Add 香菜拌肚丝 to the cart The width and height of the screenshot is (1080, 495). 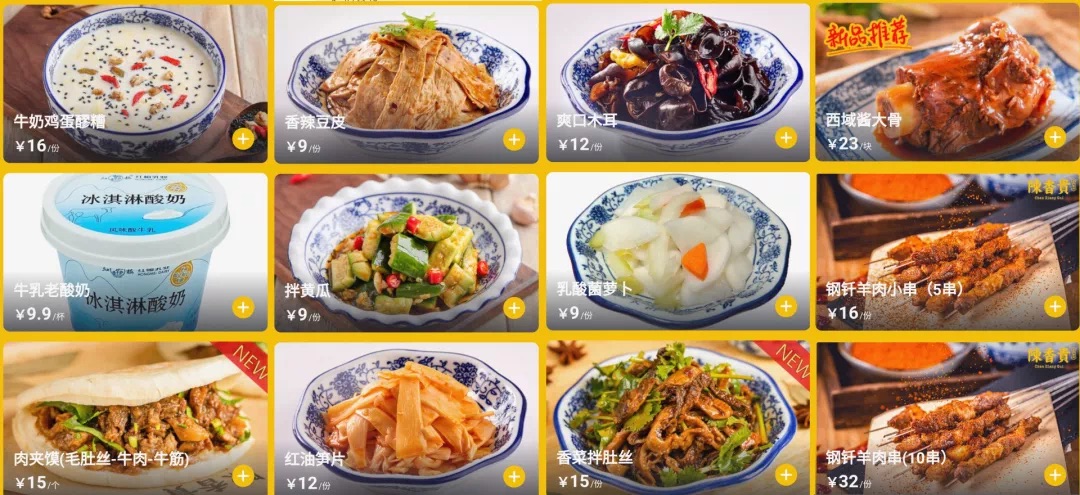click(x=786, y=476)
